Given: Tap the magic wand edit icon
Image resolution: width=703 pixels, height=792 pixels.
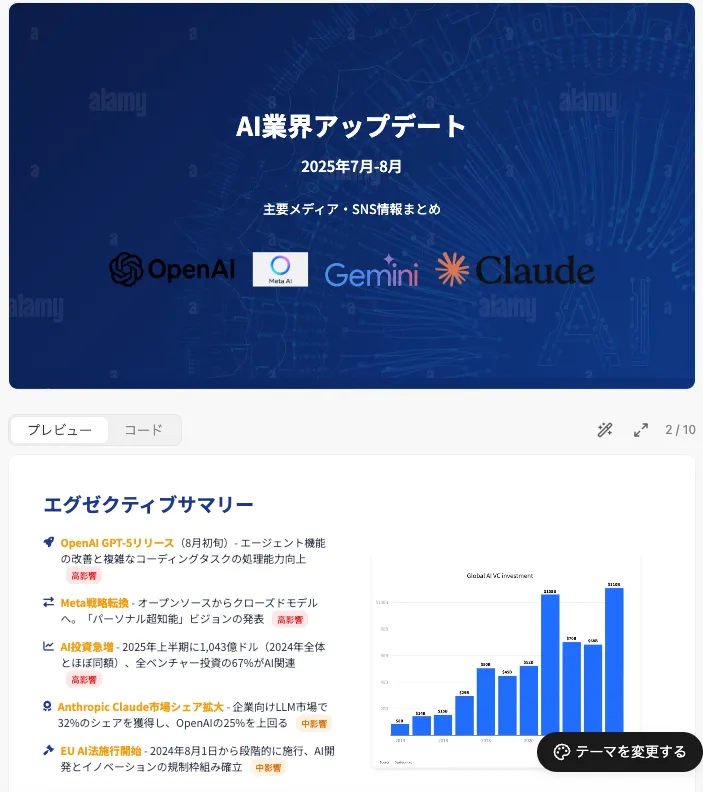Looking at the screenshot, I should 605,430.
